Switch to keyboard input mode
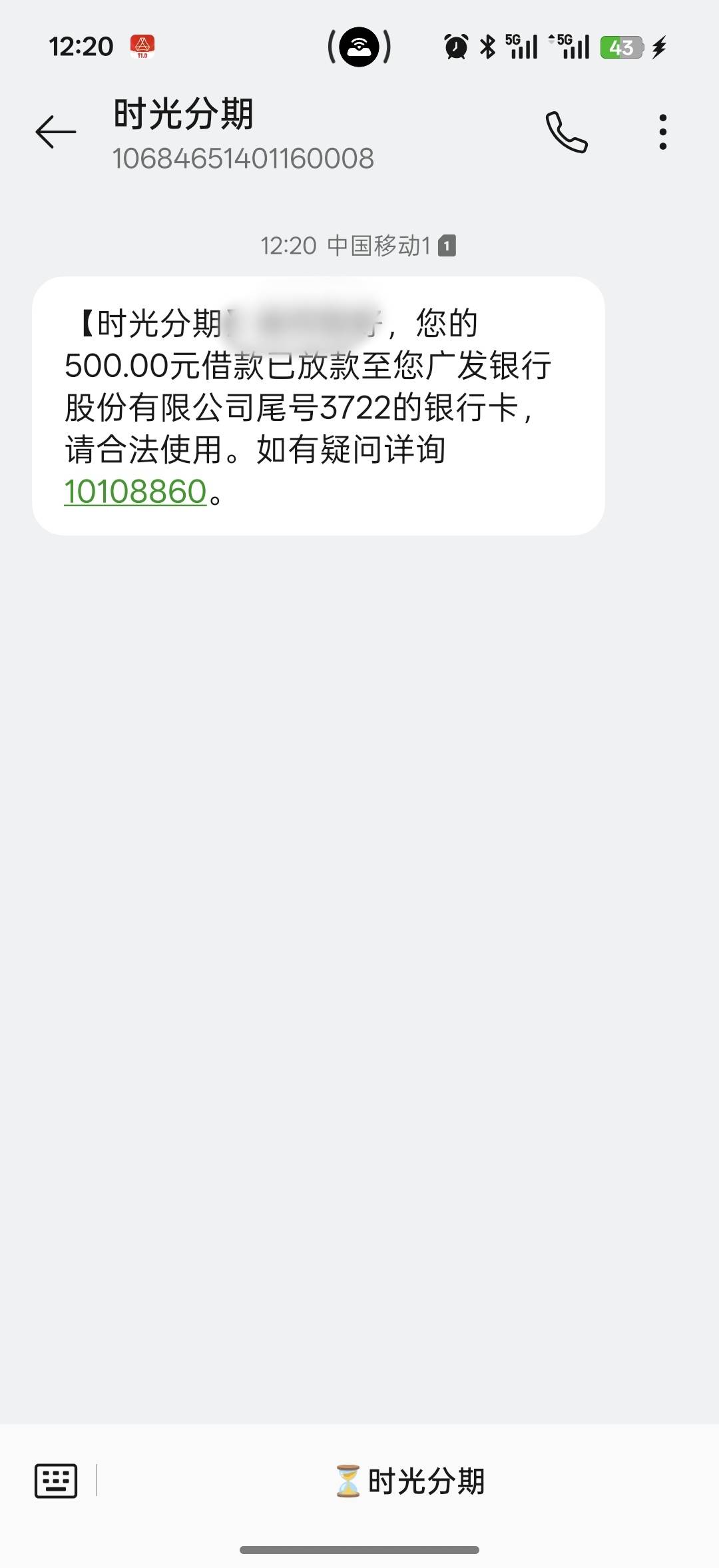 point(56,1481)
